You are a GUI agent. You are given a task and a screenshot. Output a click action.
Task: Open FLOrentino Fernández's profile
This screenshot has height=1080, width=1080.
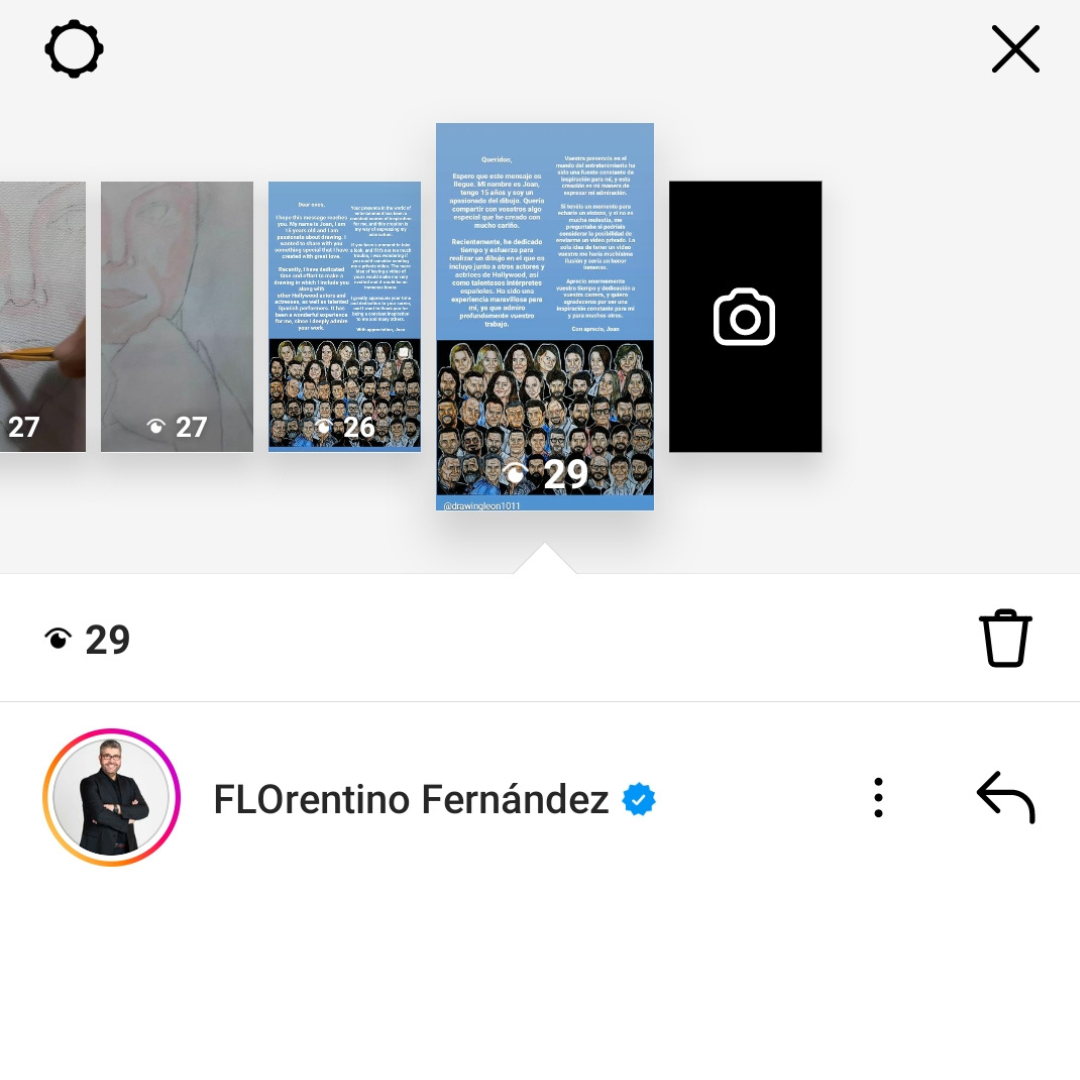point(111,798)
